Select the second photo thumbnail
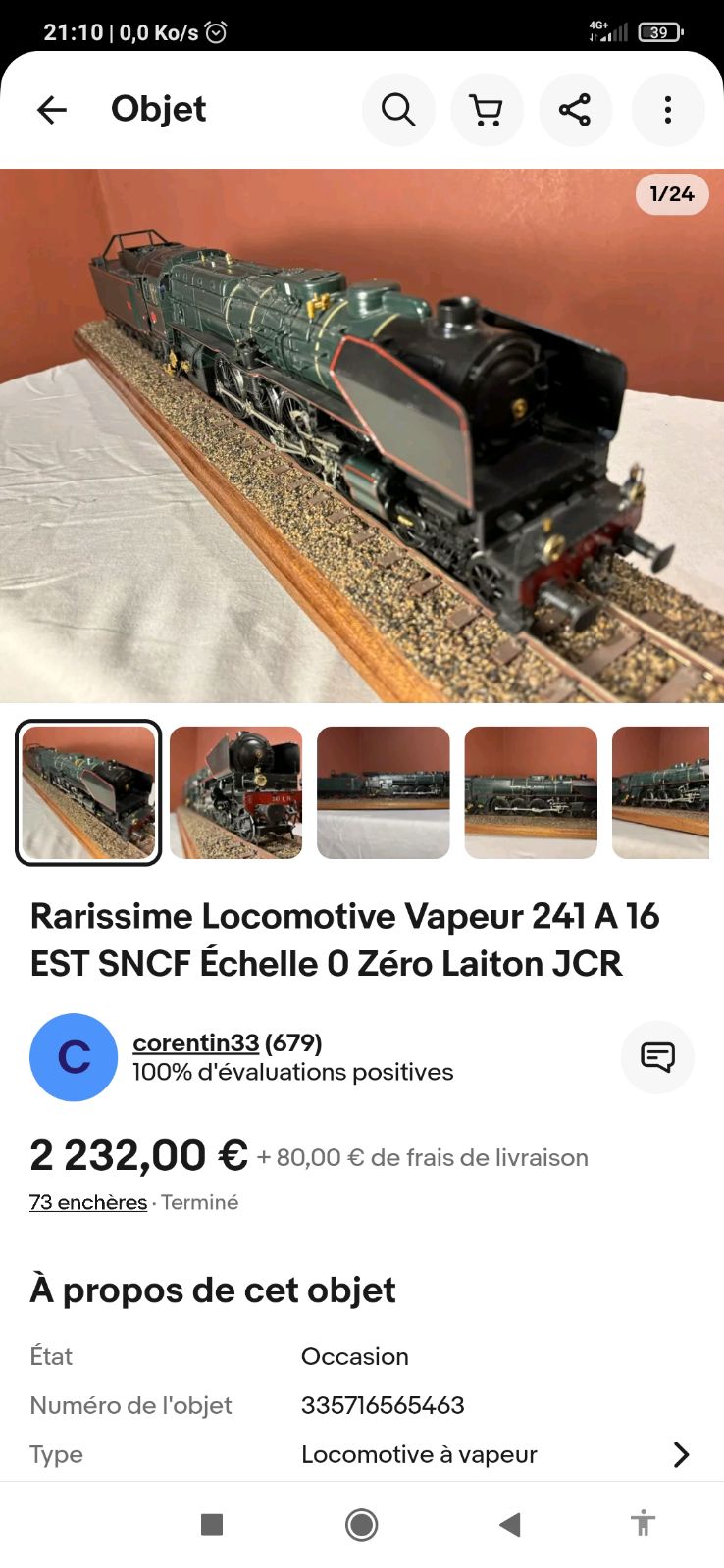Viewport: 724px width, 1568px height. 235,792
